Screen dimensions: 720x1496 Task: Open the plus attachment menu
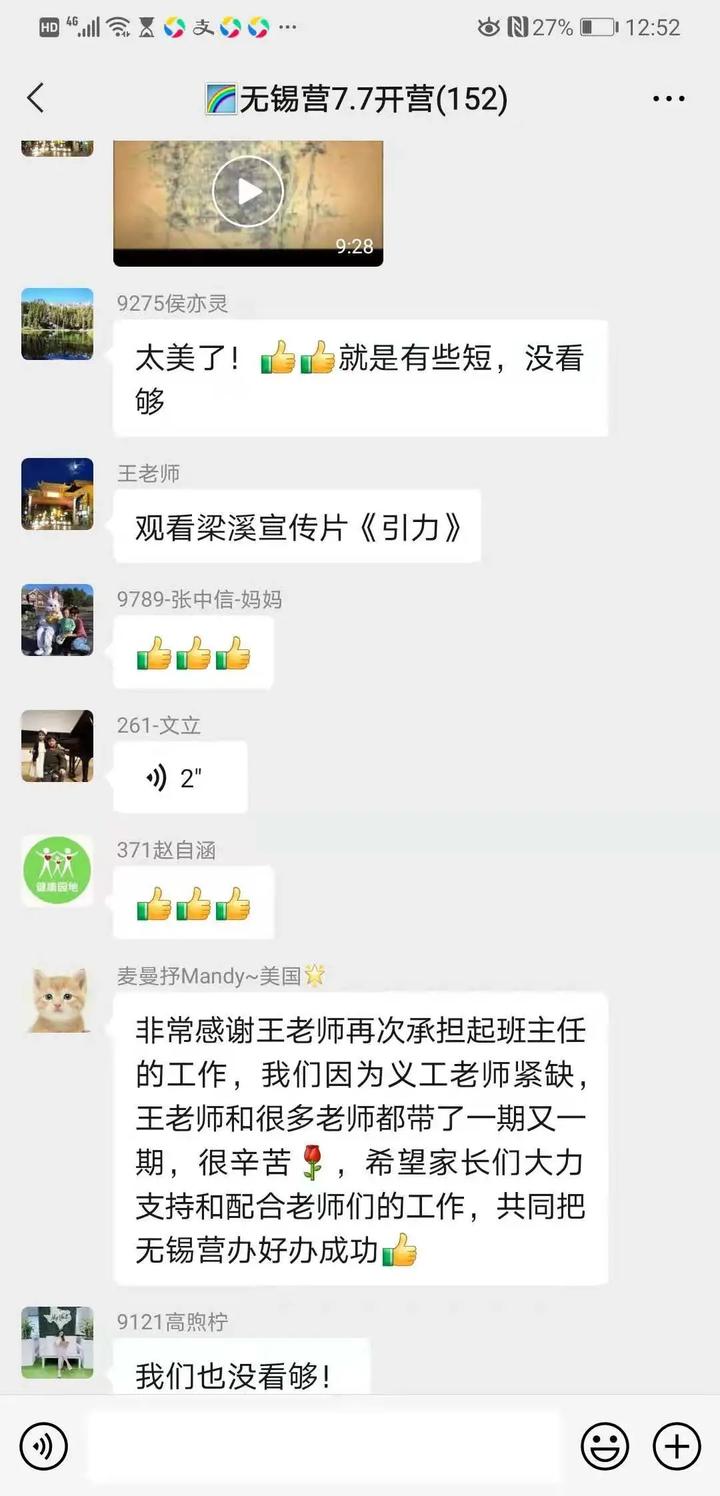676,1446
